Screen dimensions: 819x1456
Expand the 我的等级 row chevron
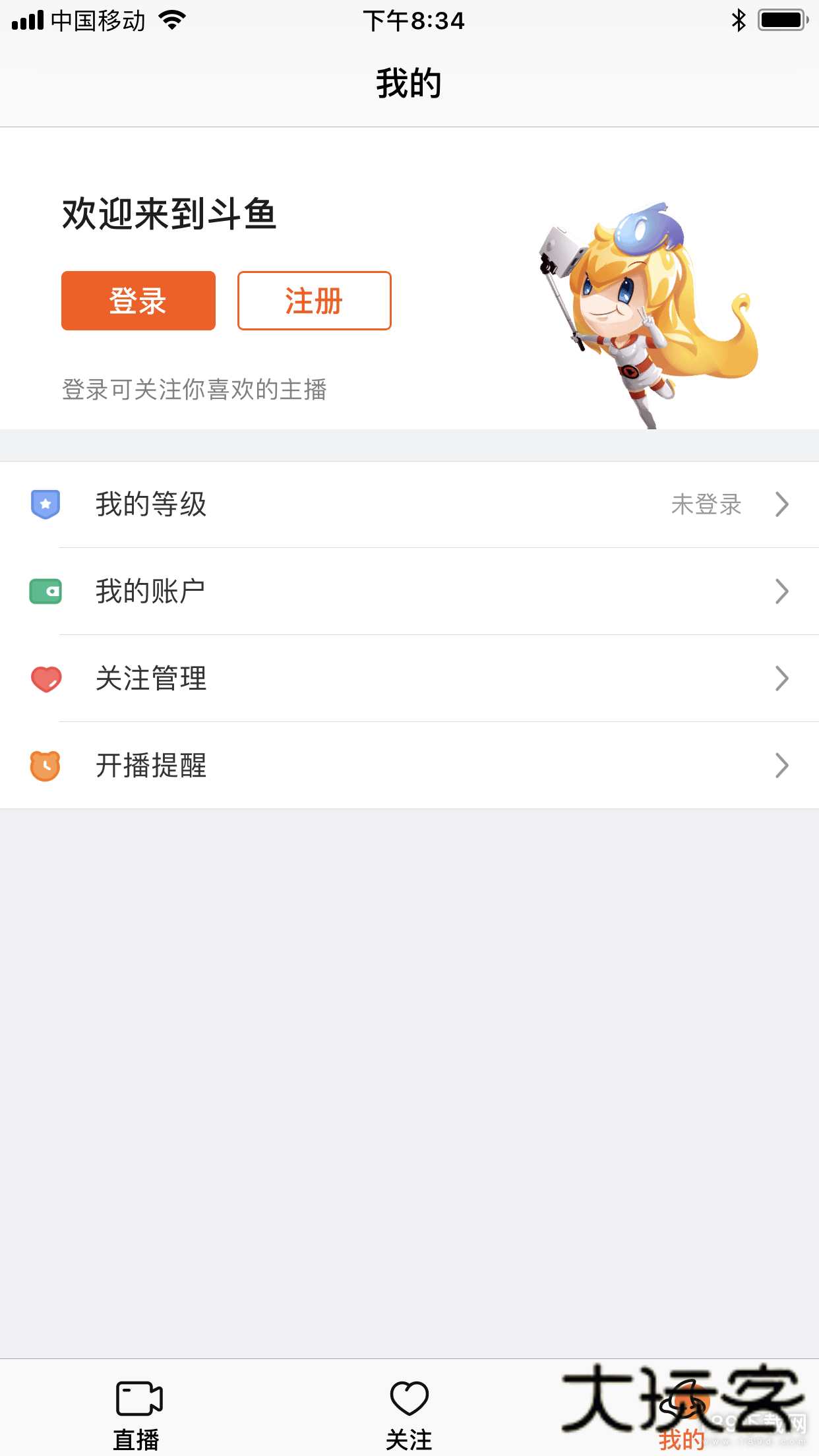[781, 504]
